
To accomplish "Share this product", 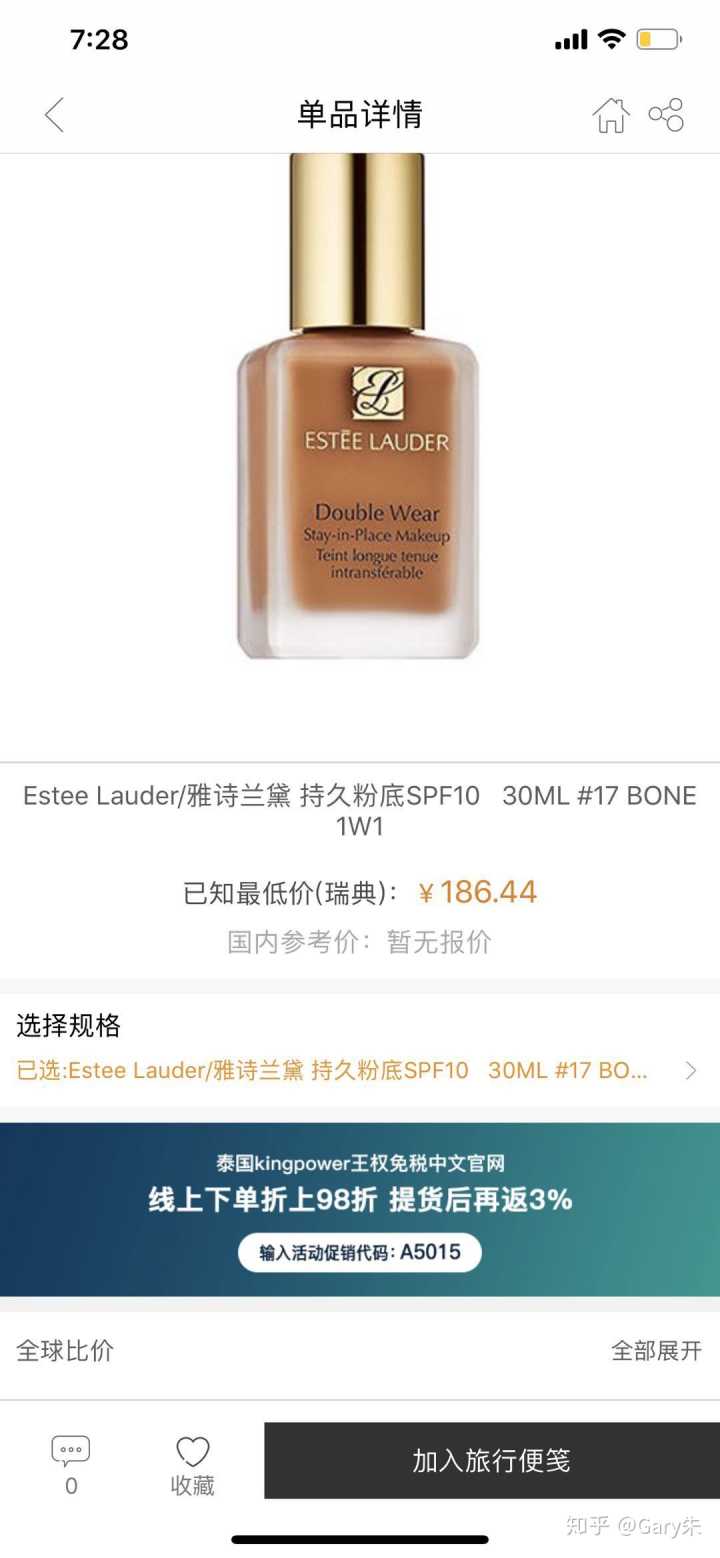I will (x=666, y=115).
